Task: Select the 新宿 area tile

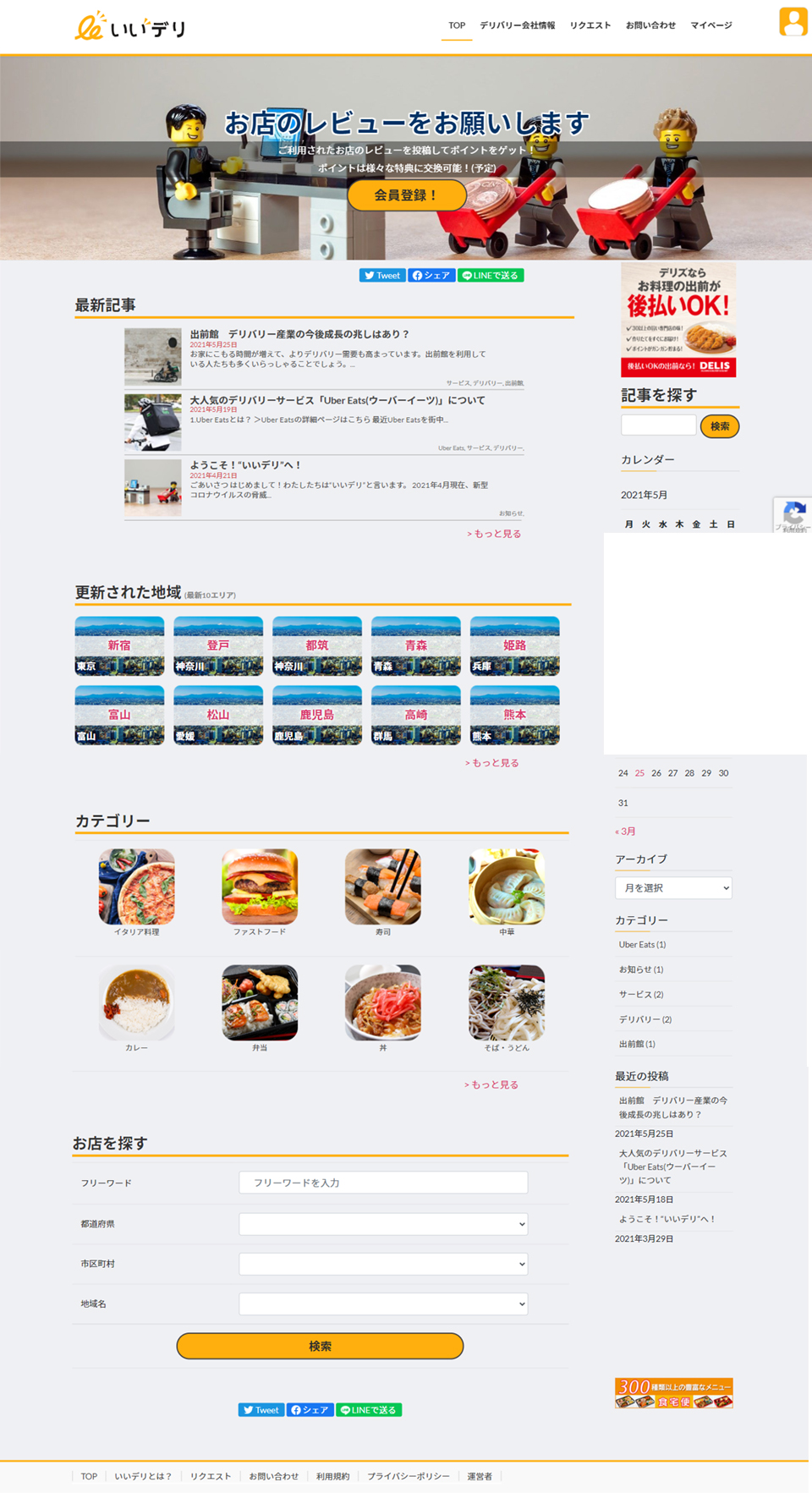Action: tap(119, 646)
